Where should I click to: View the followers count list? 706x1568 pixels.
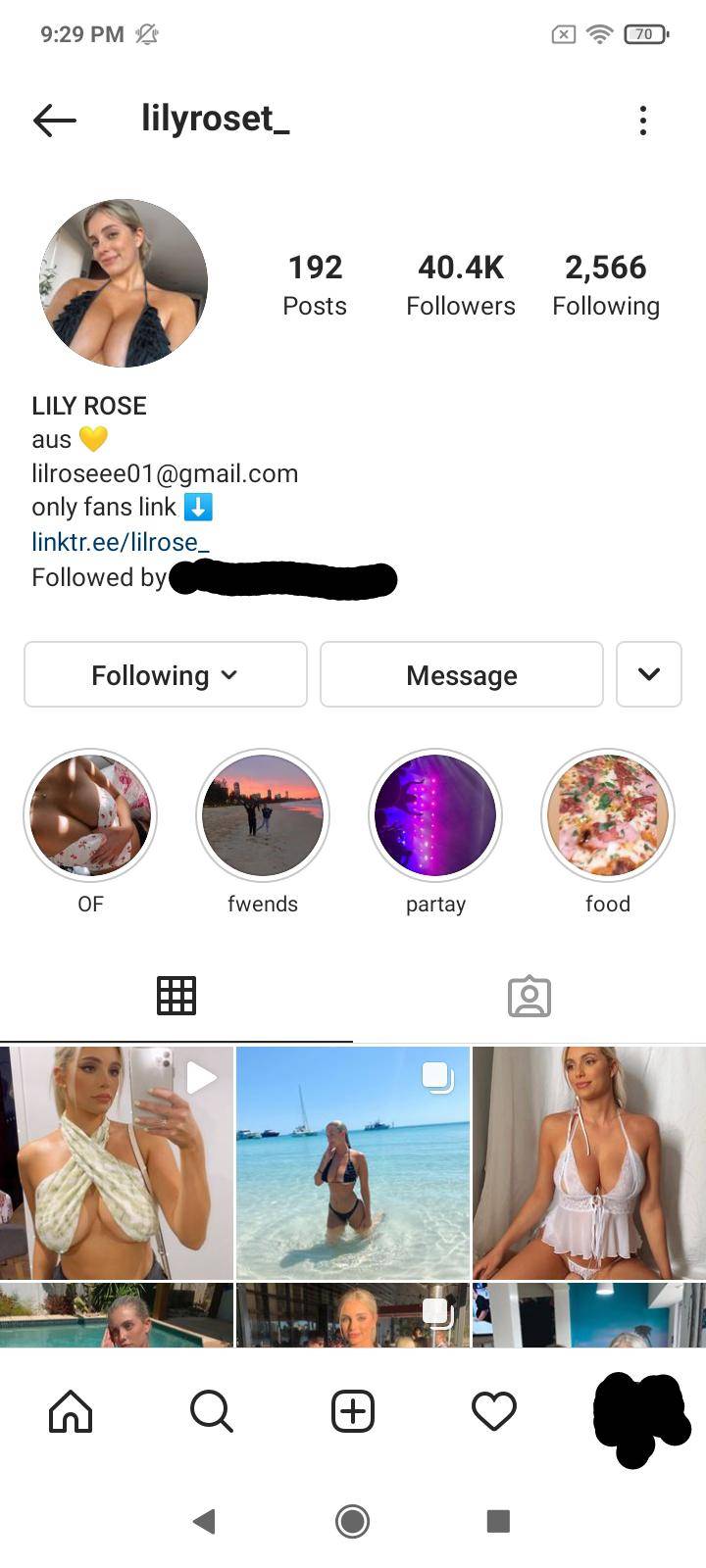(460, 284)
